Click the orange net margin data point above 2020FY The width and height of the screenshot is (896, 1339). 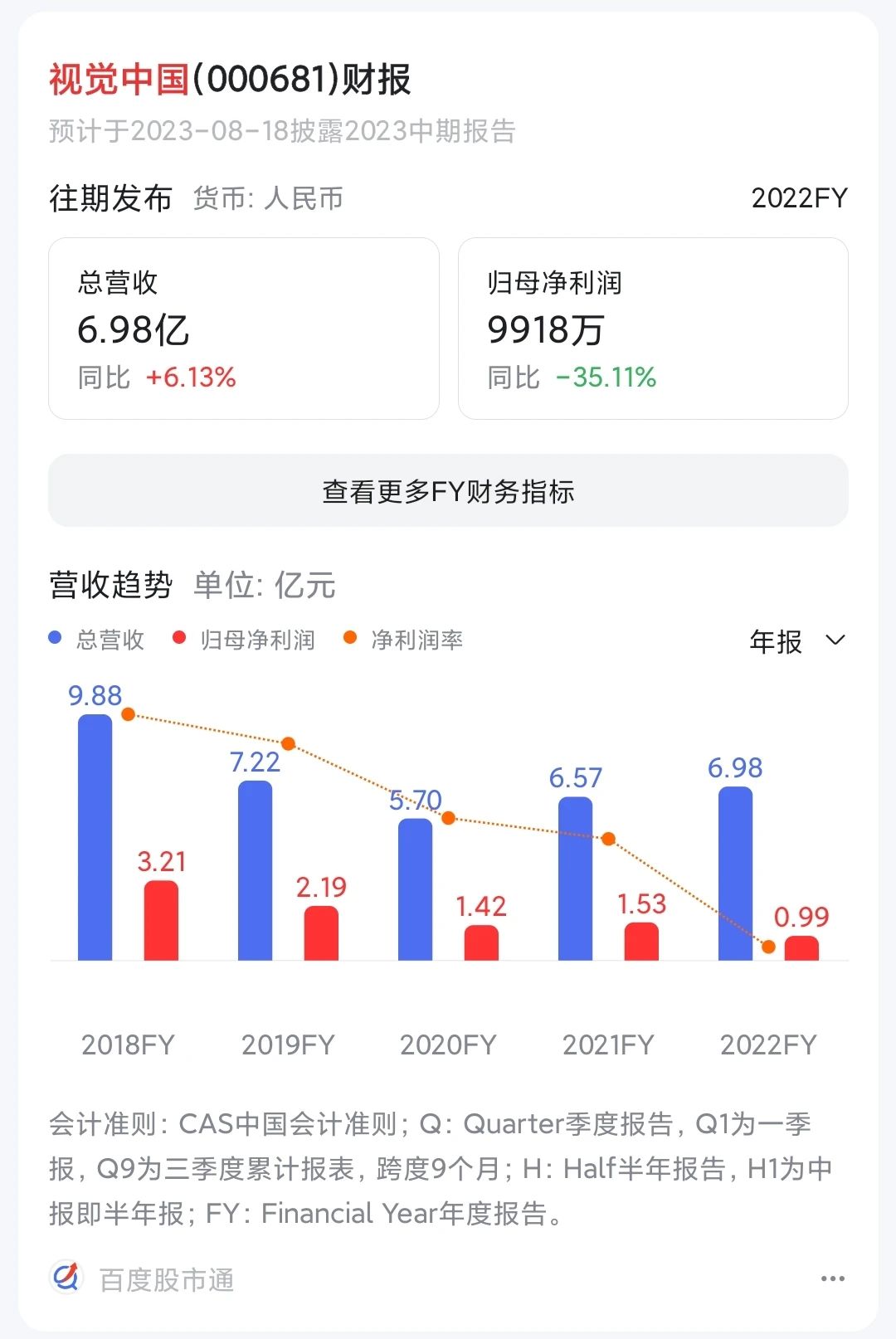pyautogui.click(x=449, y=818)
